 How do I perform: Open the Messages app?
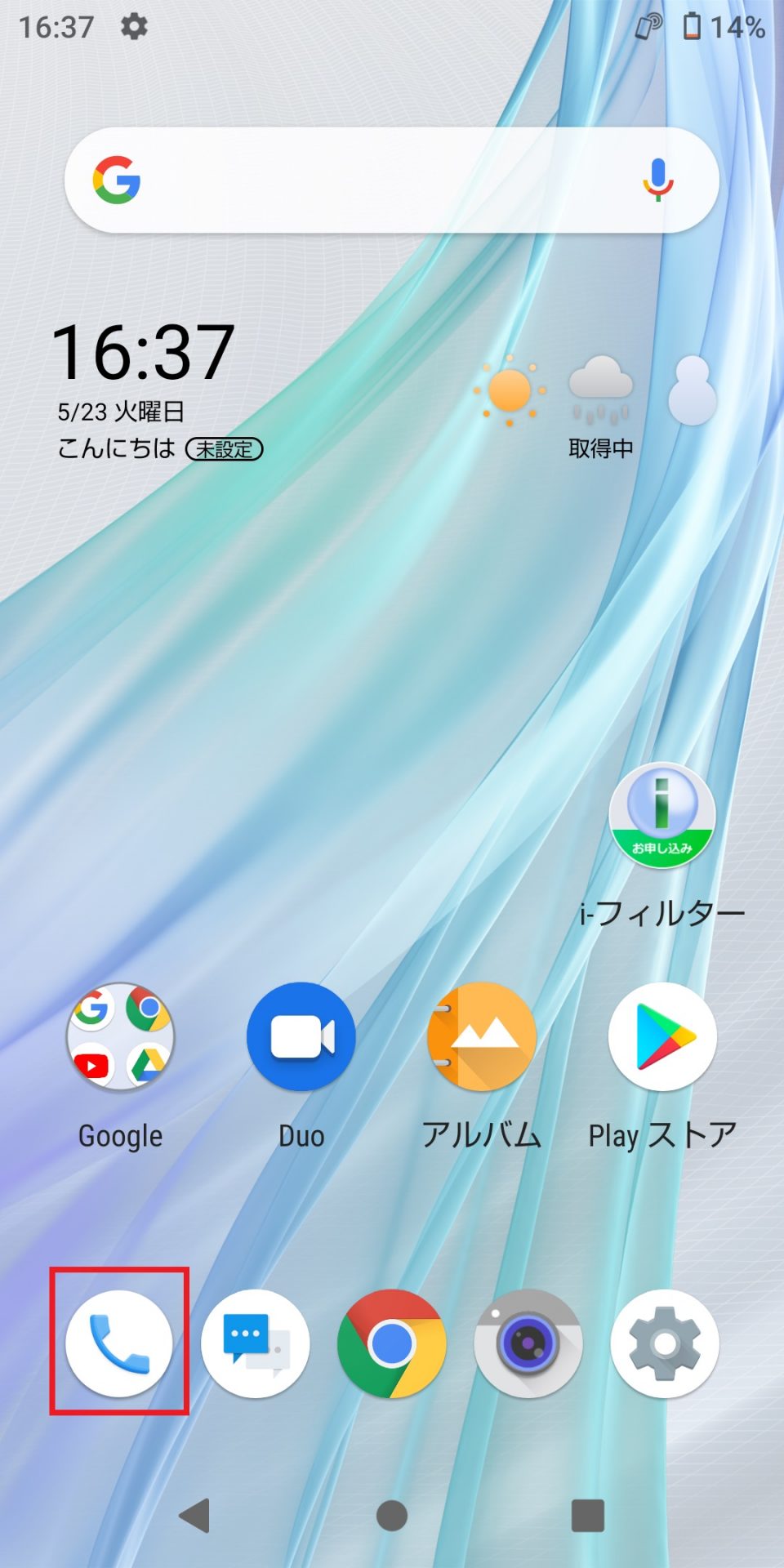click(256, 1343)
